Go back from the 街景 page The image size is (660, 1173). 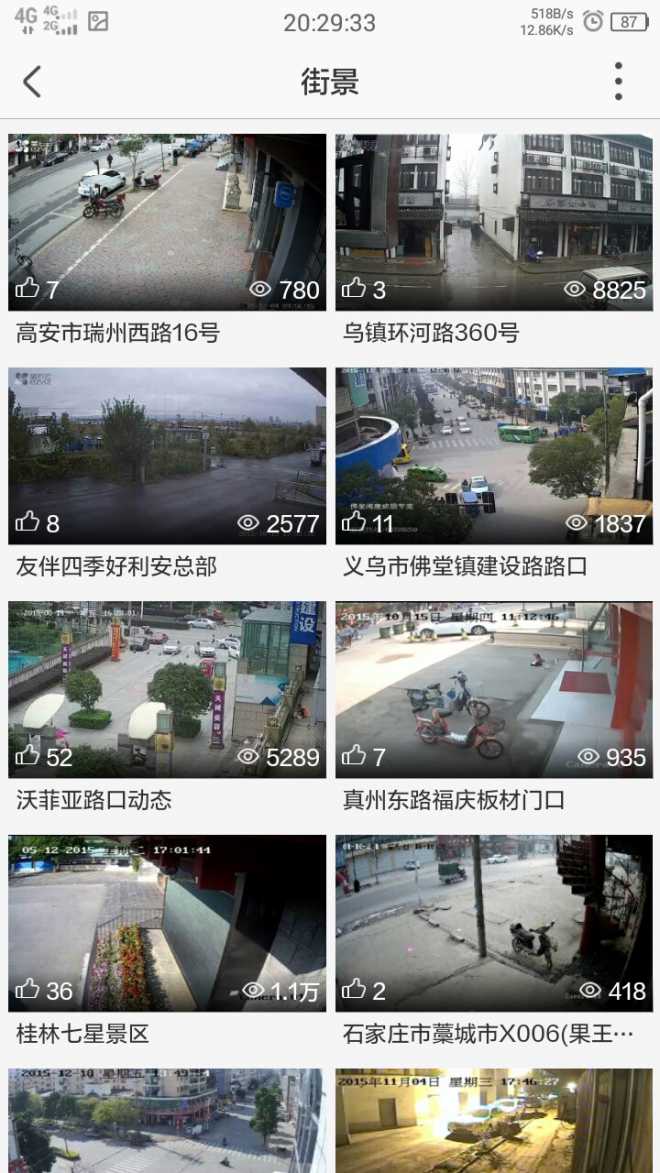(32, 81)
